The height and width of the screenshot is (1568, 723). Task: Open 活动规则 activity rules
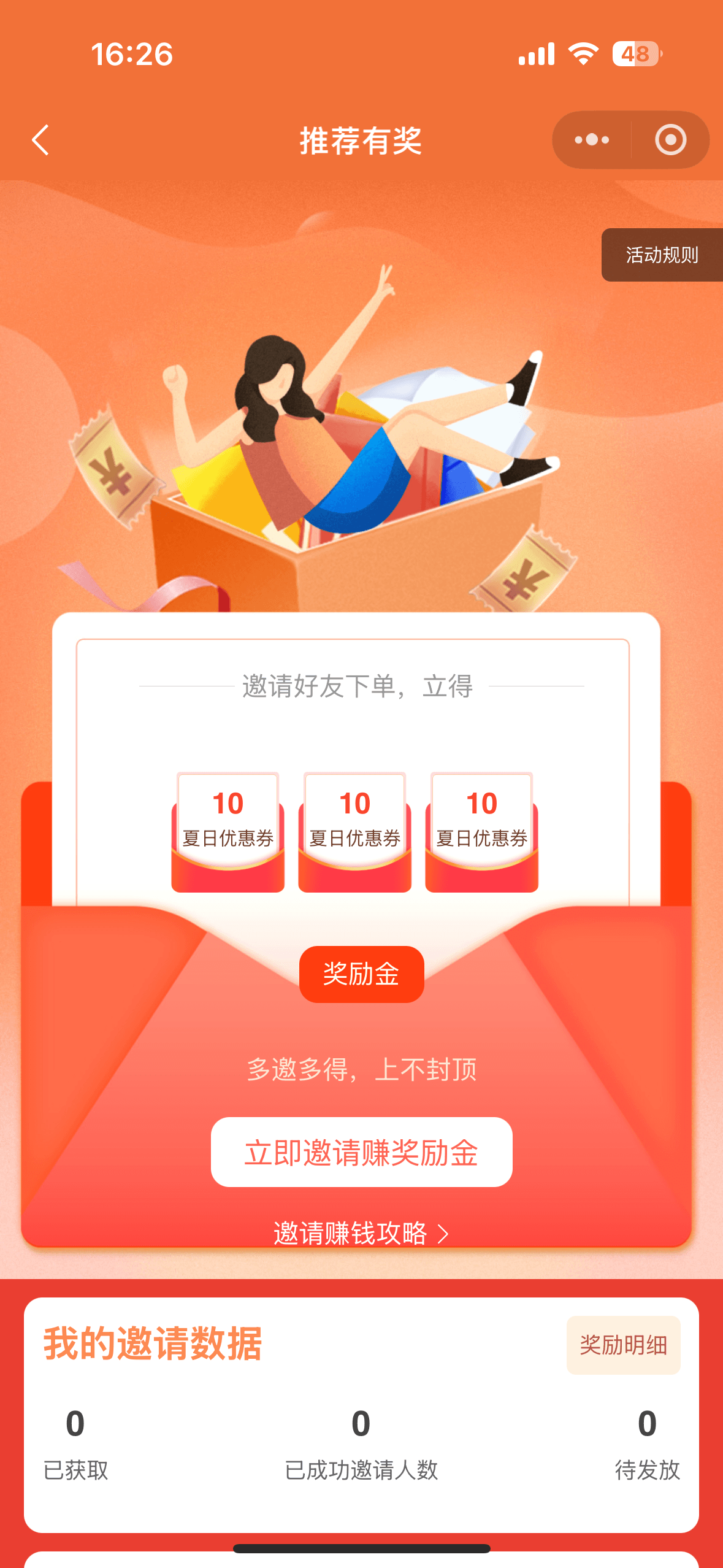click(662, 255)
